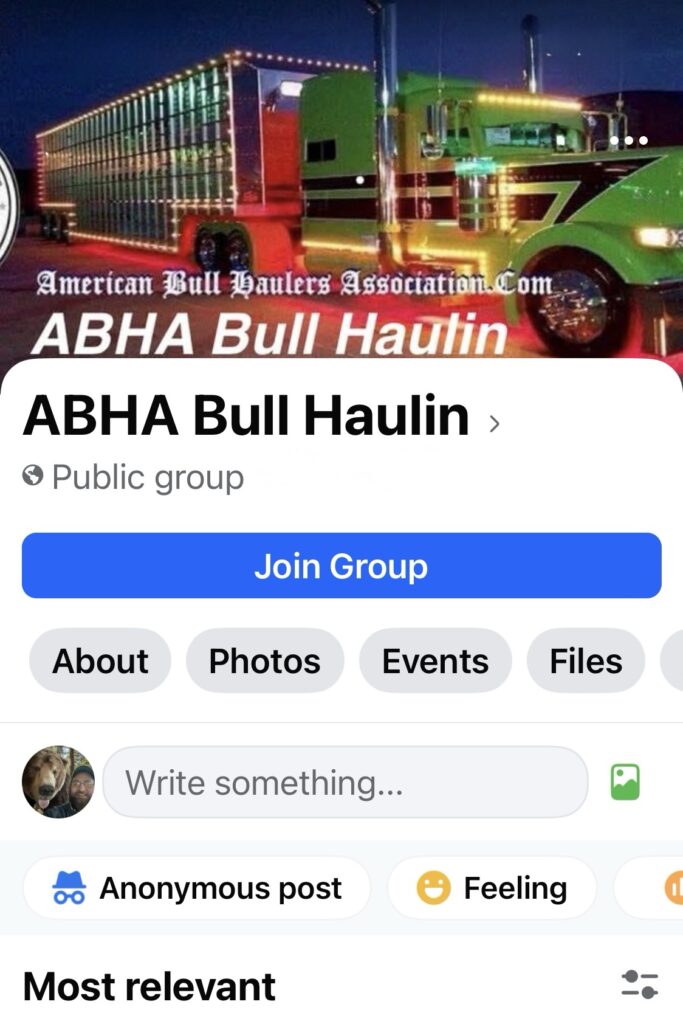The height and width of the screenshot is (1024, 683).
Task: Open your profile picture
Action: click(58, 782)
